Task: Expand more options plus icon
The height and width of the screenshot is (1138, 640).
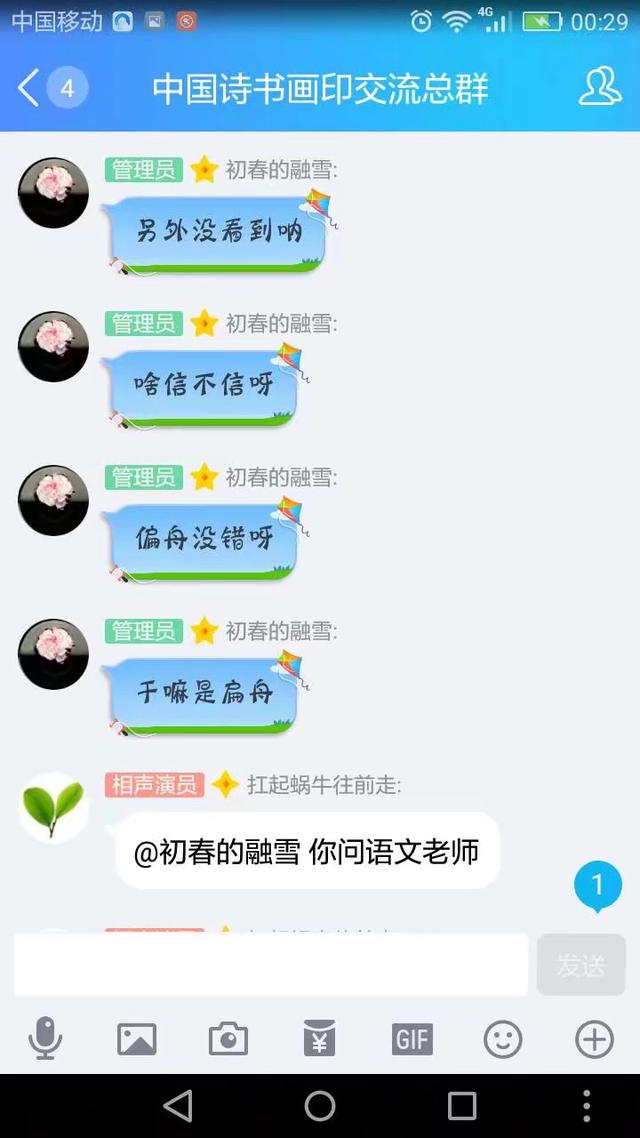Action: point(594,1040)
